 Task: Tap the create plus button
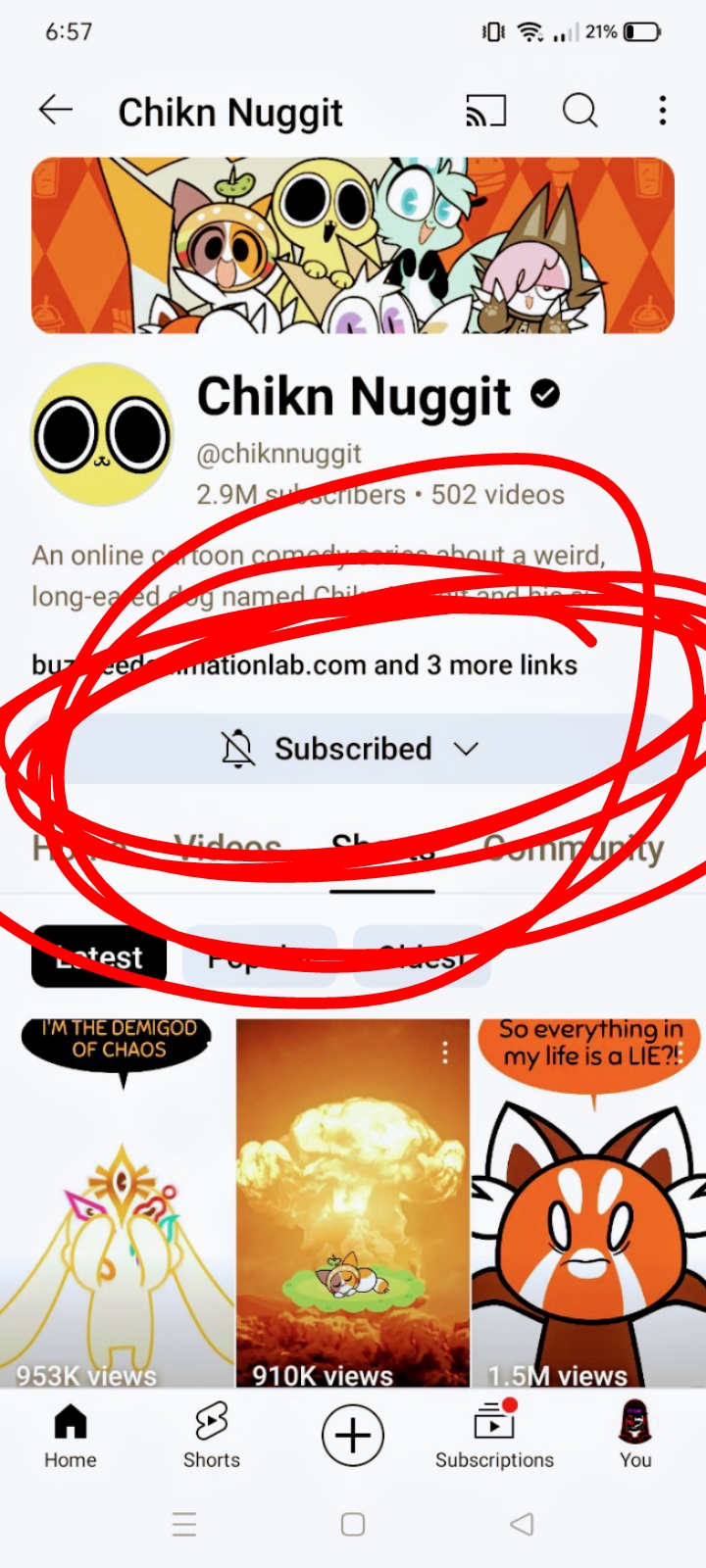[353, 1436]
